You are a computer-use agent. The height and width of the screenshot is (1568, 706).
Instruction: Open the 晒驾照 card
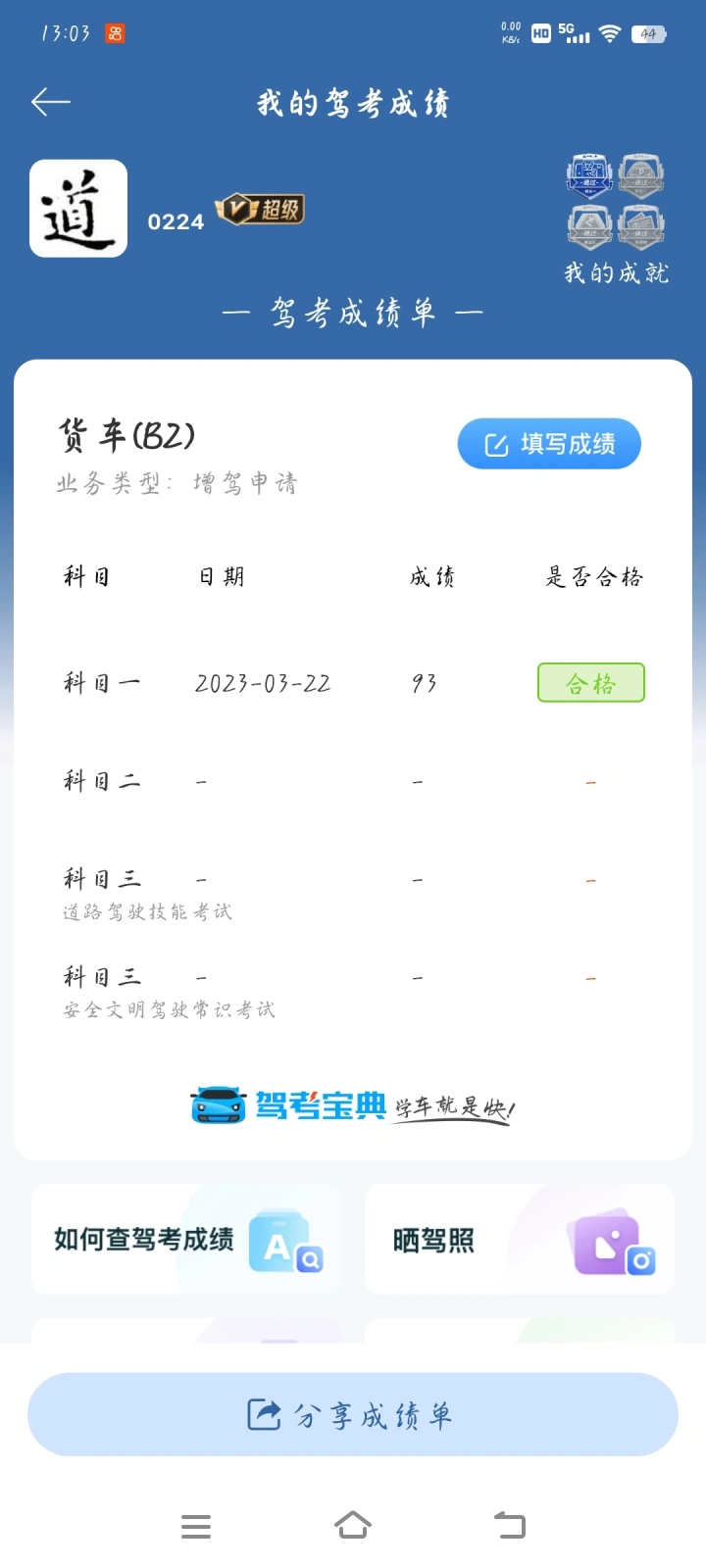click(x=520, y=1240)
